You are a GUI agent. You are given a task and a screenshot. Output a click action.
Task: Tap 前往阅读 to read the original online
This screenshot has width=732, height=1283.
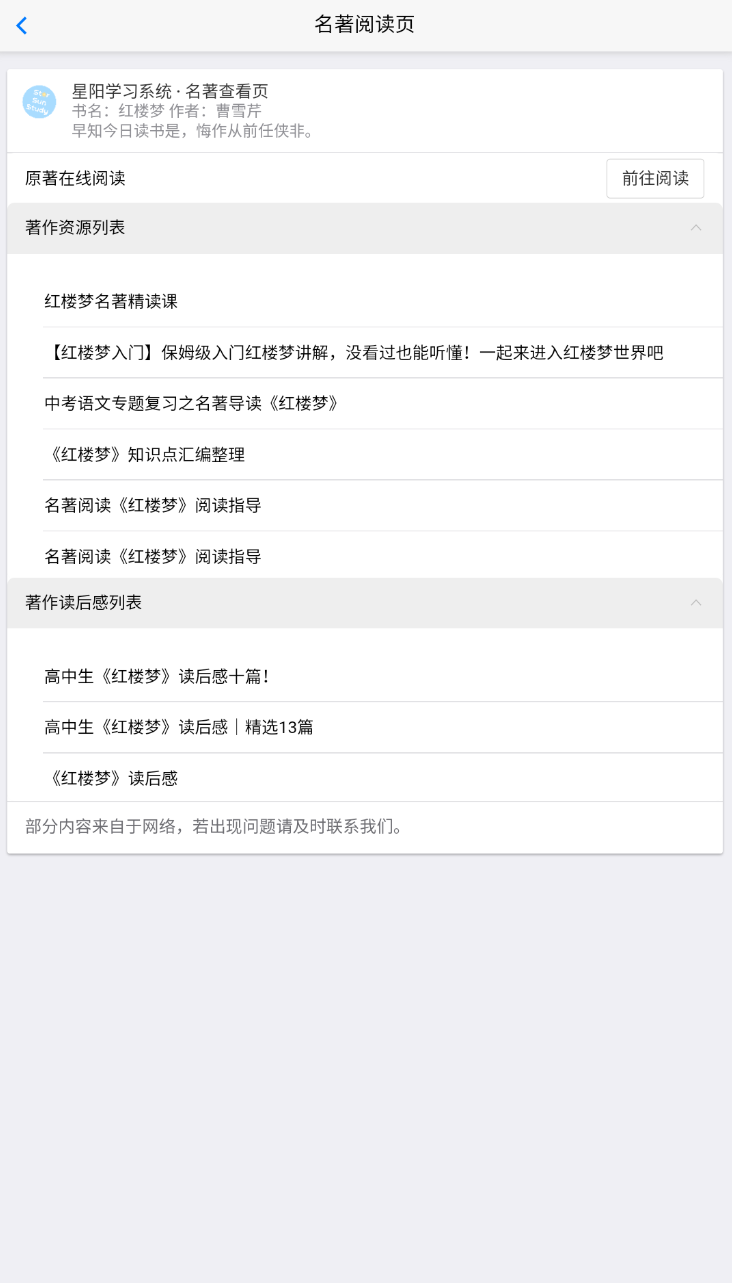click(x=655, y=179)
